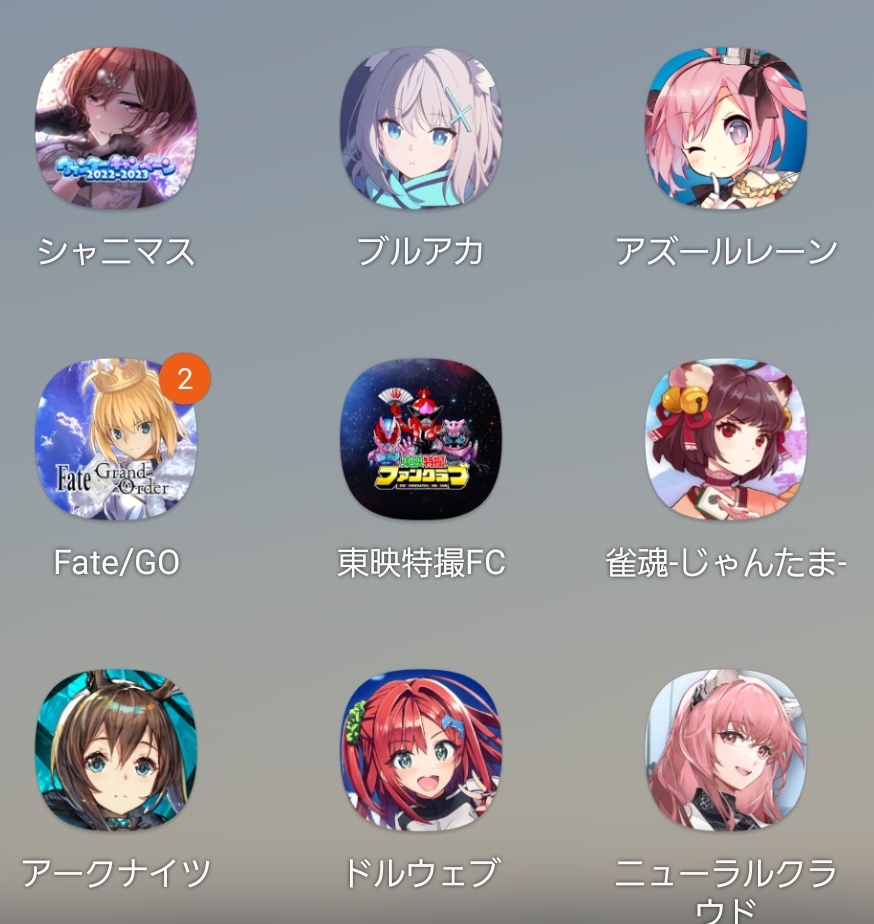Launch ブルアカ game

[421, 128]
